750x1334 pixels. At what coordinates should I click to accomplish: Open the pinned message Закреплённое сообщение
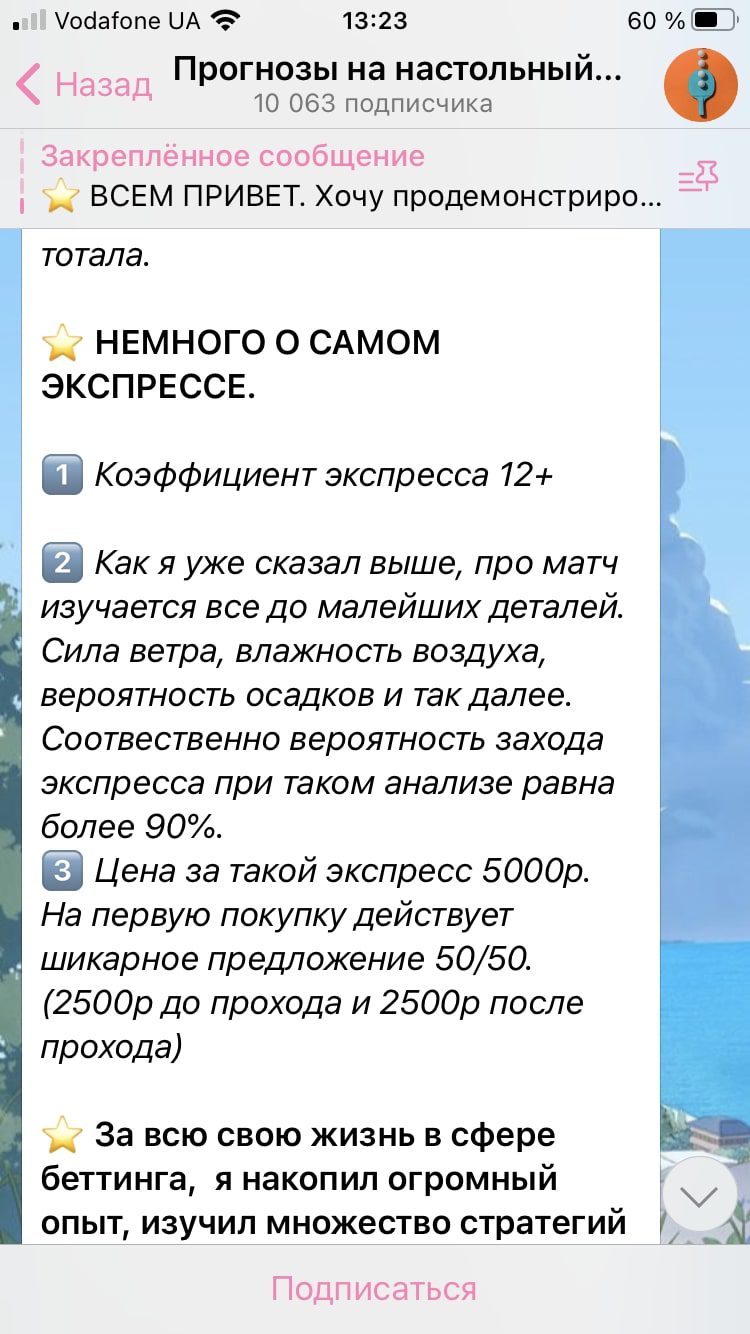coord(350,178)
